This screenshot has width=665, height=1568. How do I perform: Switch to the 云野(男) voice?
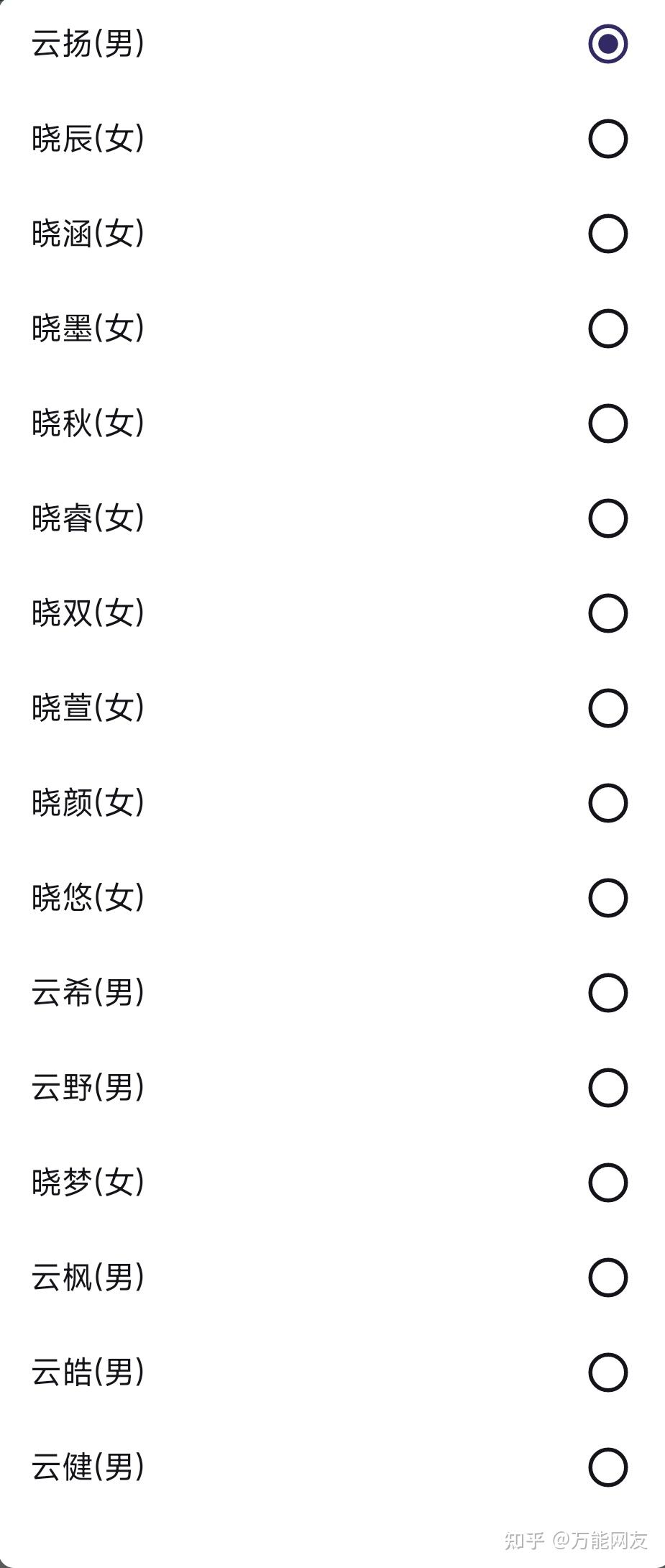point(607,1088)
